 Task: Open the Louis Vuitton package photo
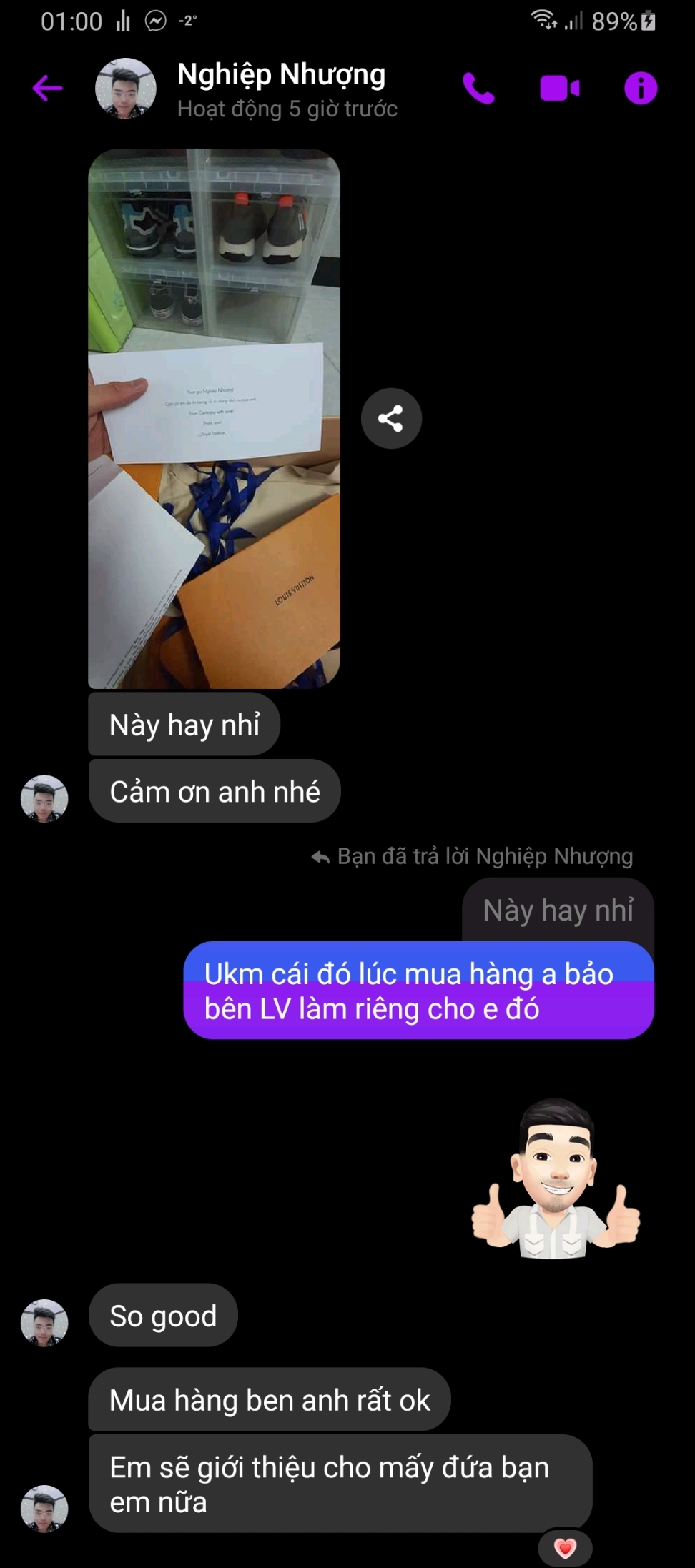214,418
